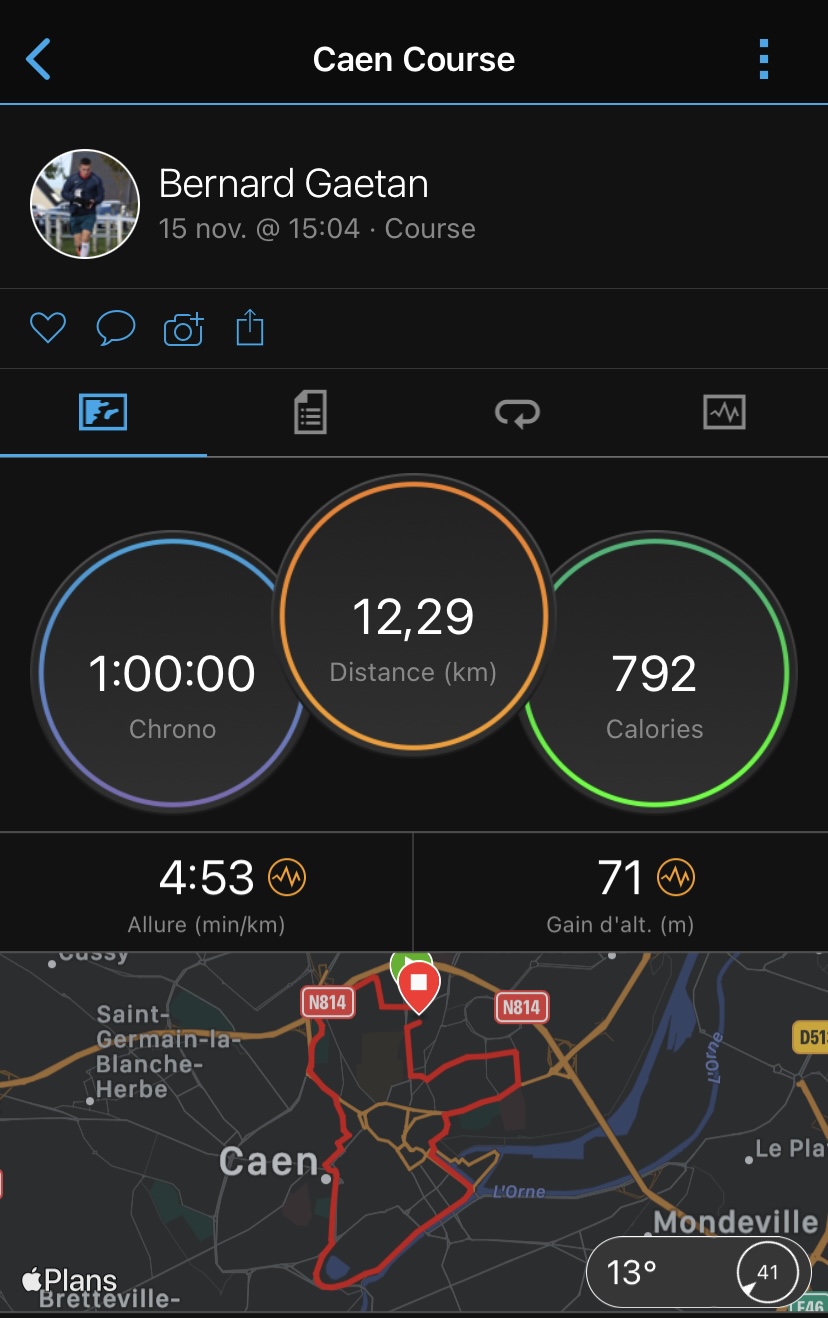Open Bernard Gaetan's profile picture
The image size is (828, 1318).
pyautogui.click(x=85, y=204)
